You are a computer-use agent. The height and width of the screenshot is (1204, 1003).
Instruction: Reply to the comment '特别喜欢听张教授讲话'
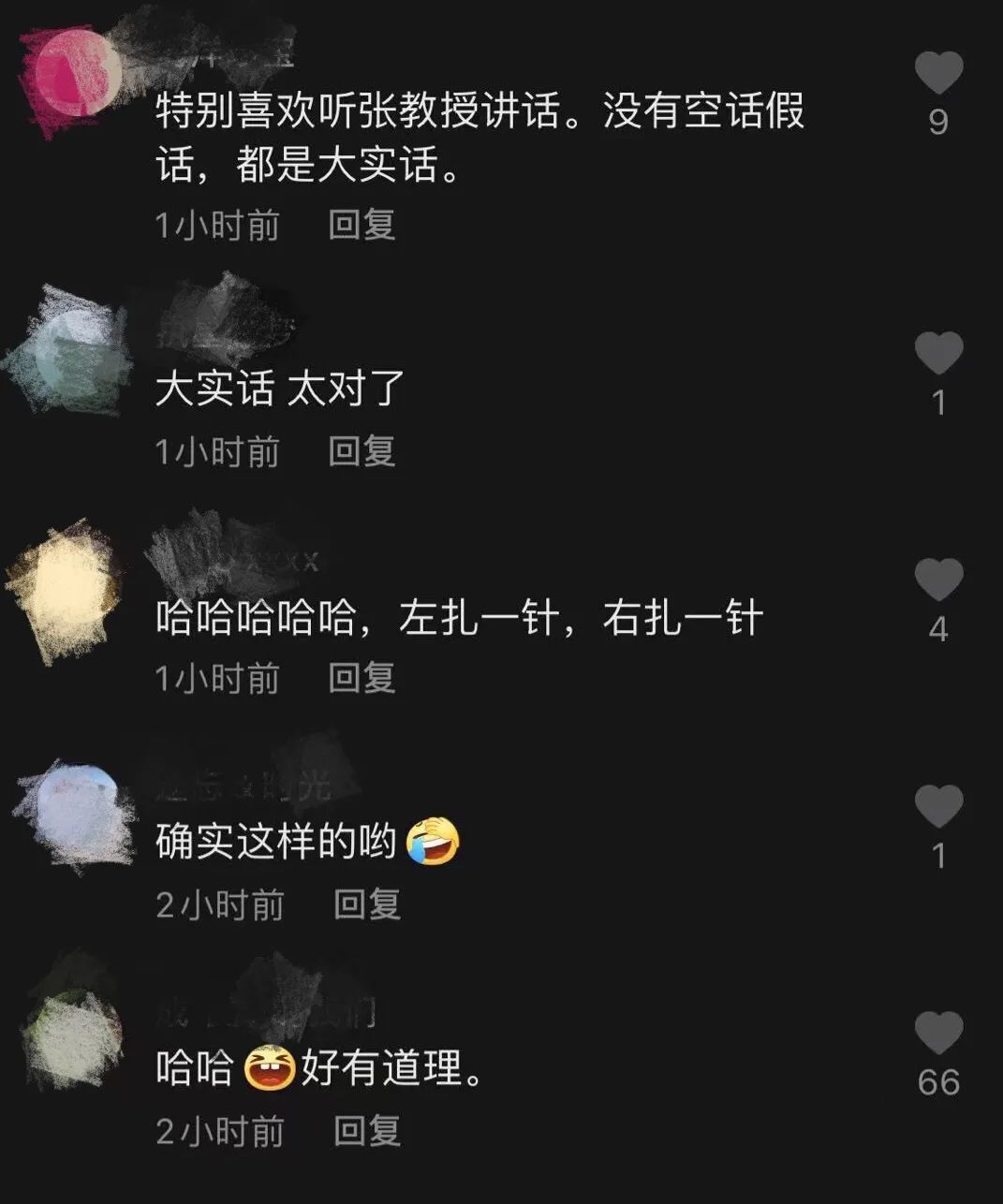(x=361, y=225)
